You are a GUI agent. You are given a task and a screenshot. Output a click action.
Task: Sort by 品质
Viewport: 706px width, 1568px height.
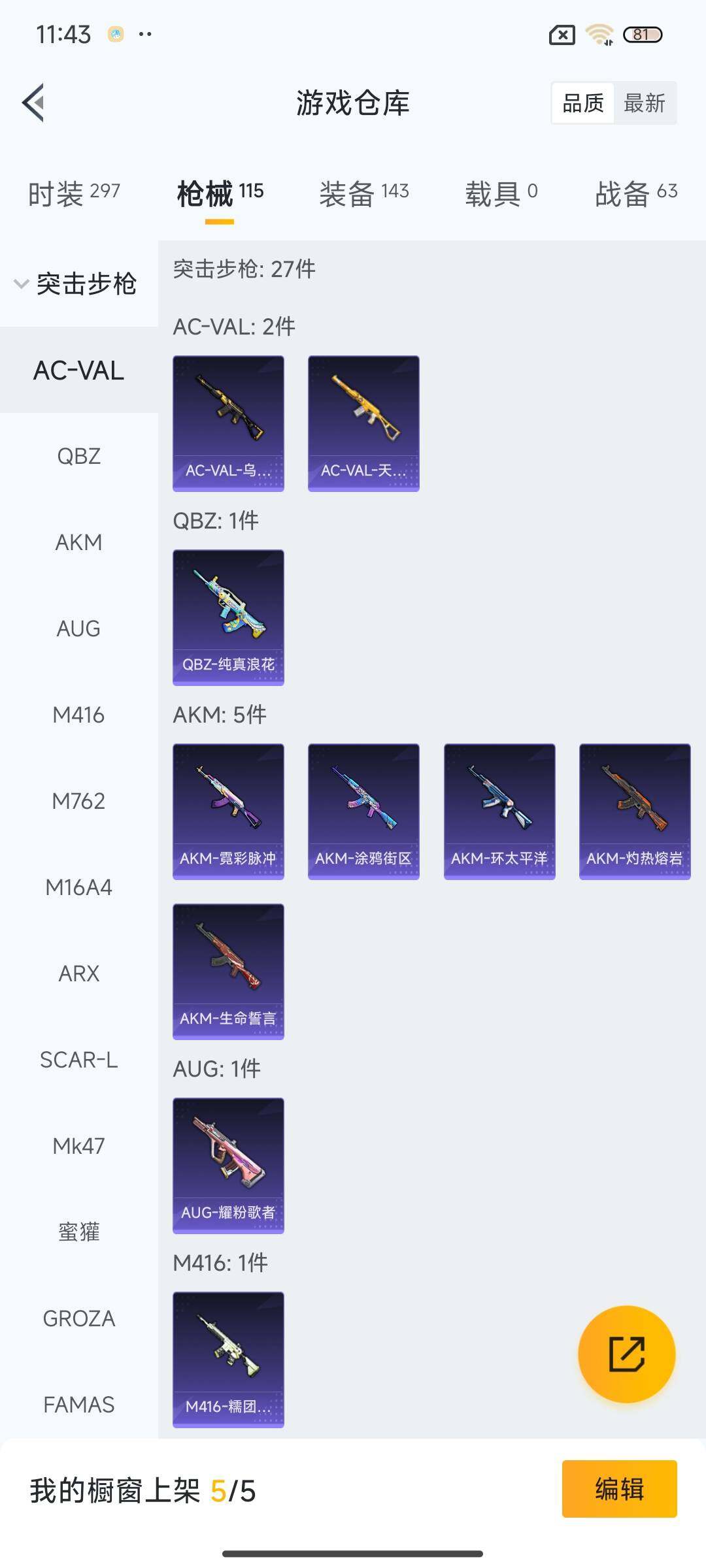point(583,103)
